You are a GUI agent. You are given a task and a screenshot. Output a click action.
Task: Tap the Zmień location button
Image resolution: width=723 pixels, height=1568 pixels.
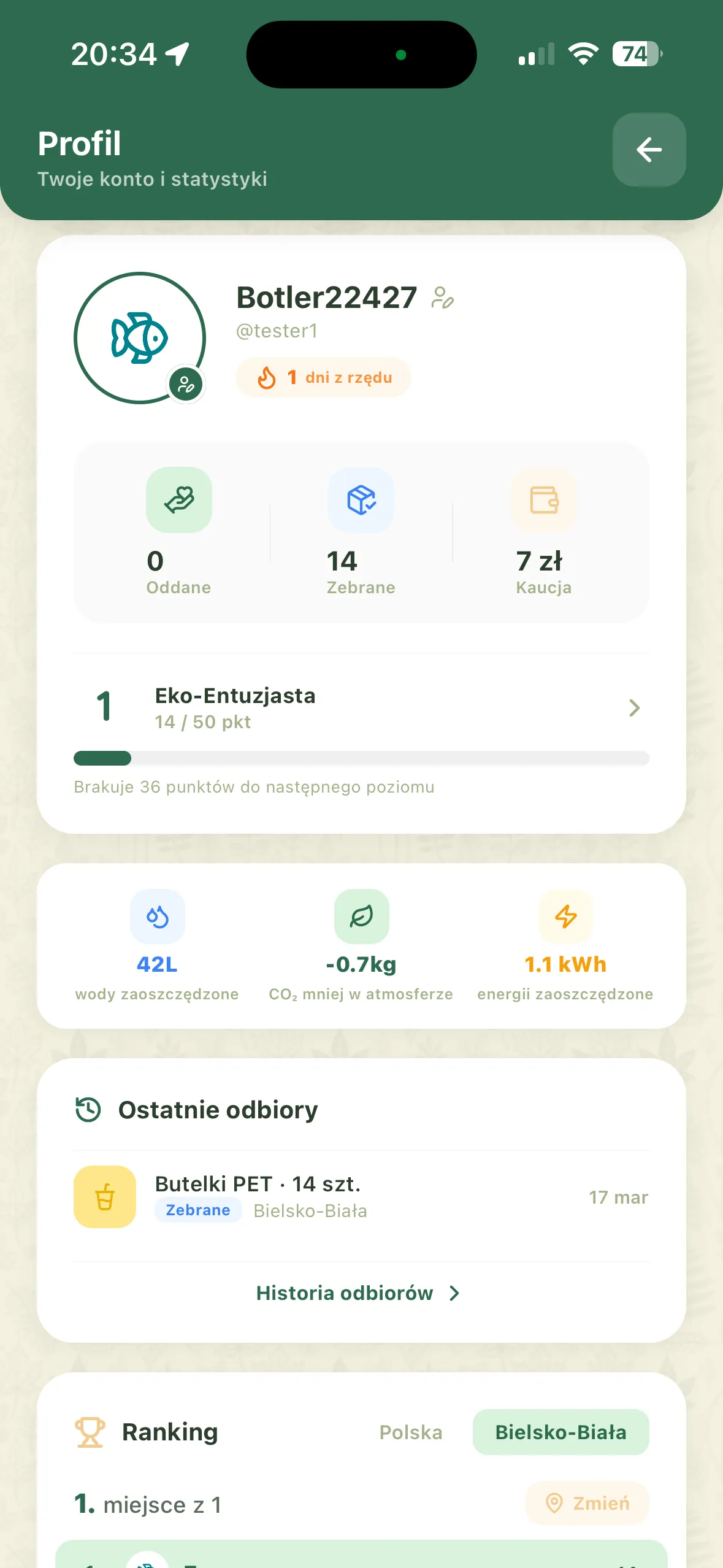(586, 1504)
